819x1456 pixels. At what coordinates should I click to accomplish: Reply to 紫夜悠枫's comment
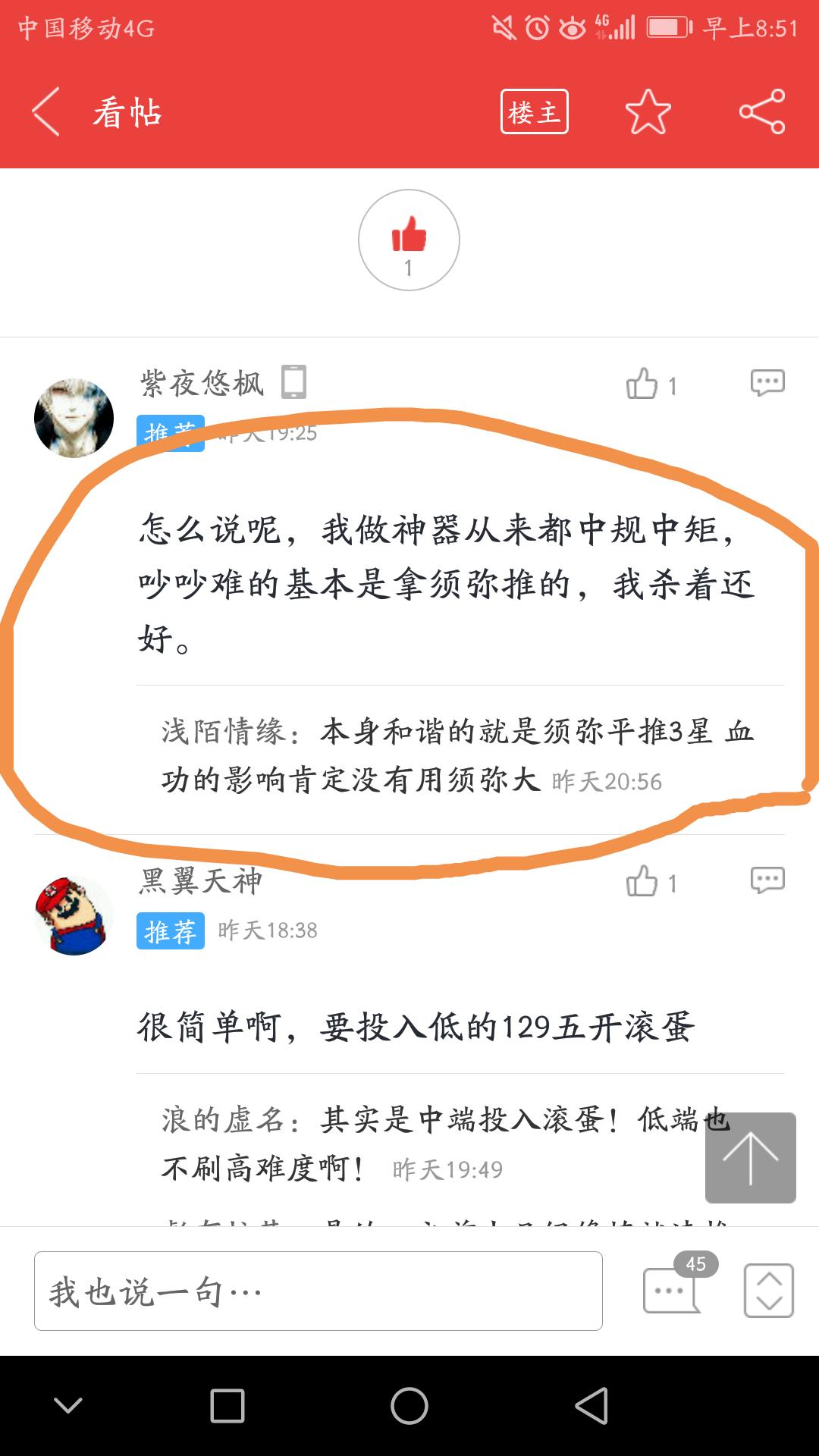(767, 383)
